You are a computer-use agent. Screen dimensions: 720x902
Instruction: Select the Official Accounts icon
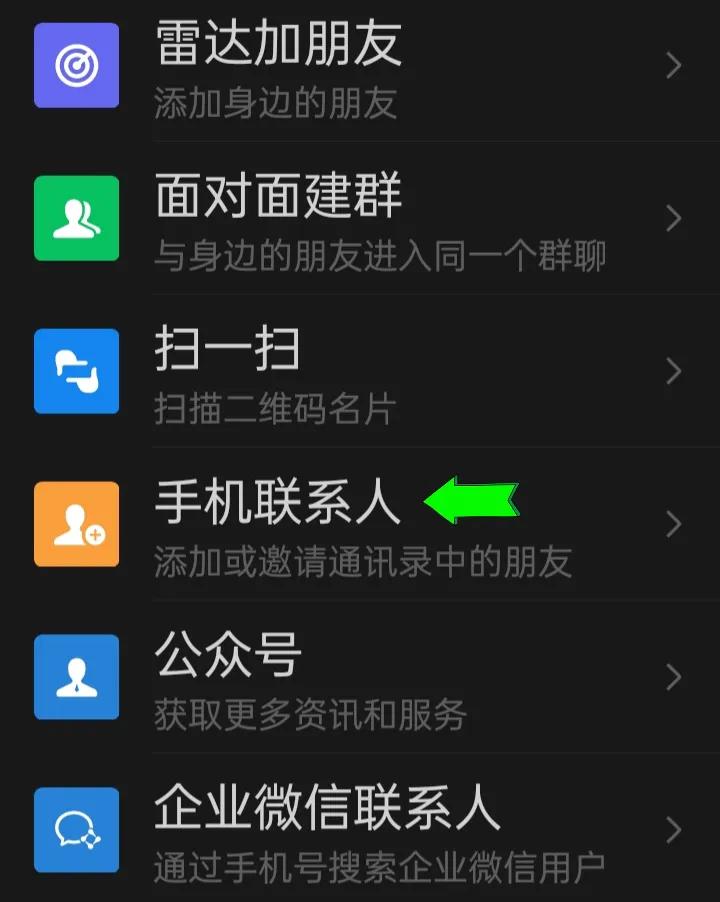coord(76,677)
